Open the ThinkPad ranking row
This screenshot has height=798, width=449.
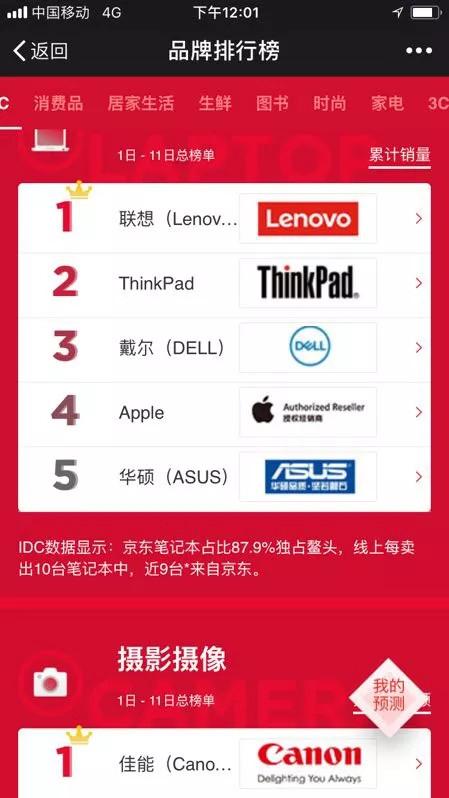[224, 283]
